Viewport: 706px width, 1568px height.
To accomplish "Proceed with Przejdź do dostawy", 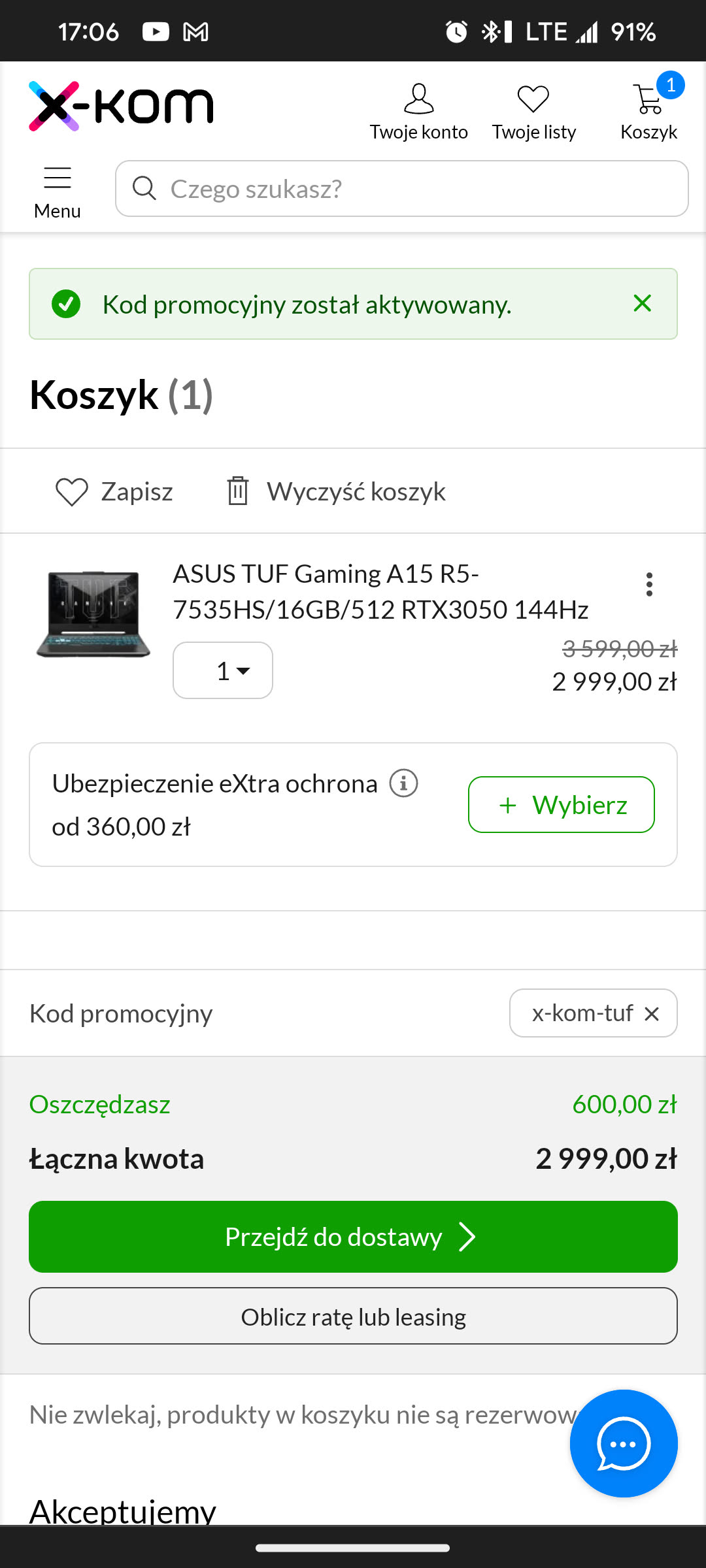I will click(x=353, y=1237).
